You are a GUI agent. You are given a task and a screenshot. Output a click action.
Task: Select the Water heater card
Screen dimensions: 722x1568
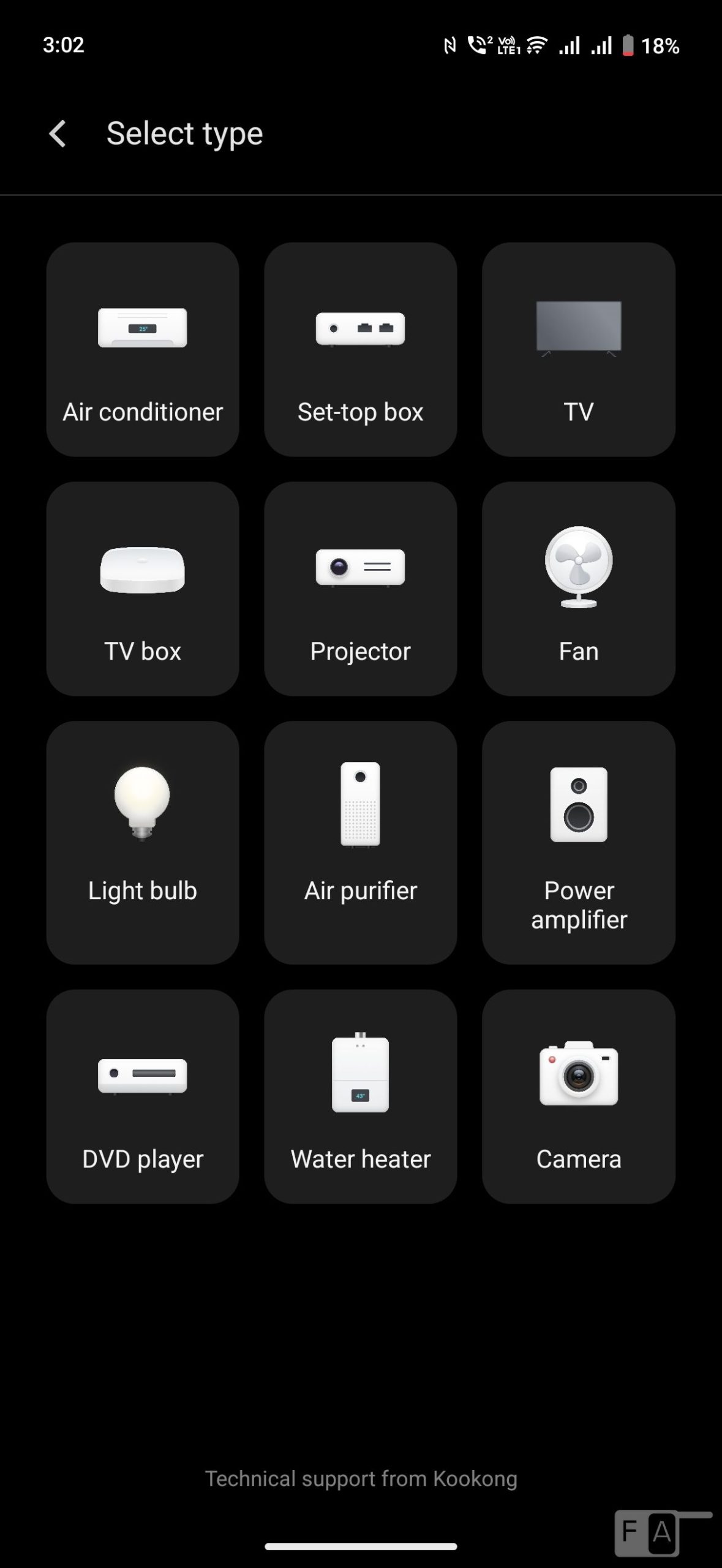[360, 1096]
